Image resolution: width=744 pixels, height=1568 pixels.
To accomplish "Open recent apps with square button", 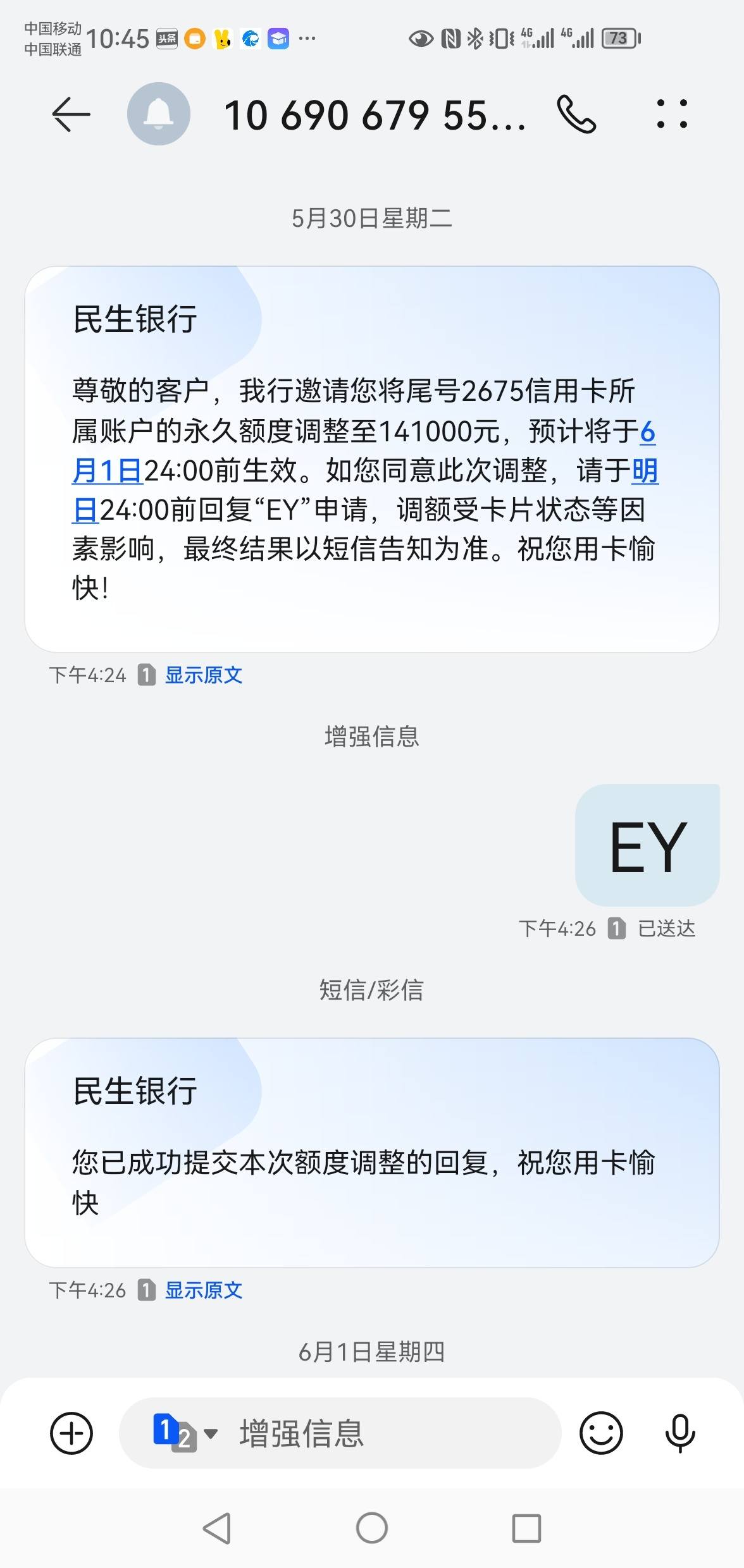I will coord(526,1528).
